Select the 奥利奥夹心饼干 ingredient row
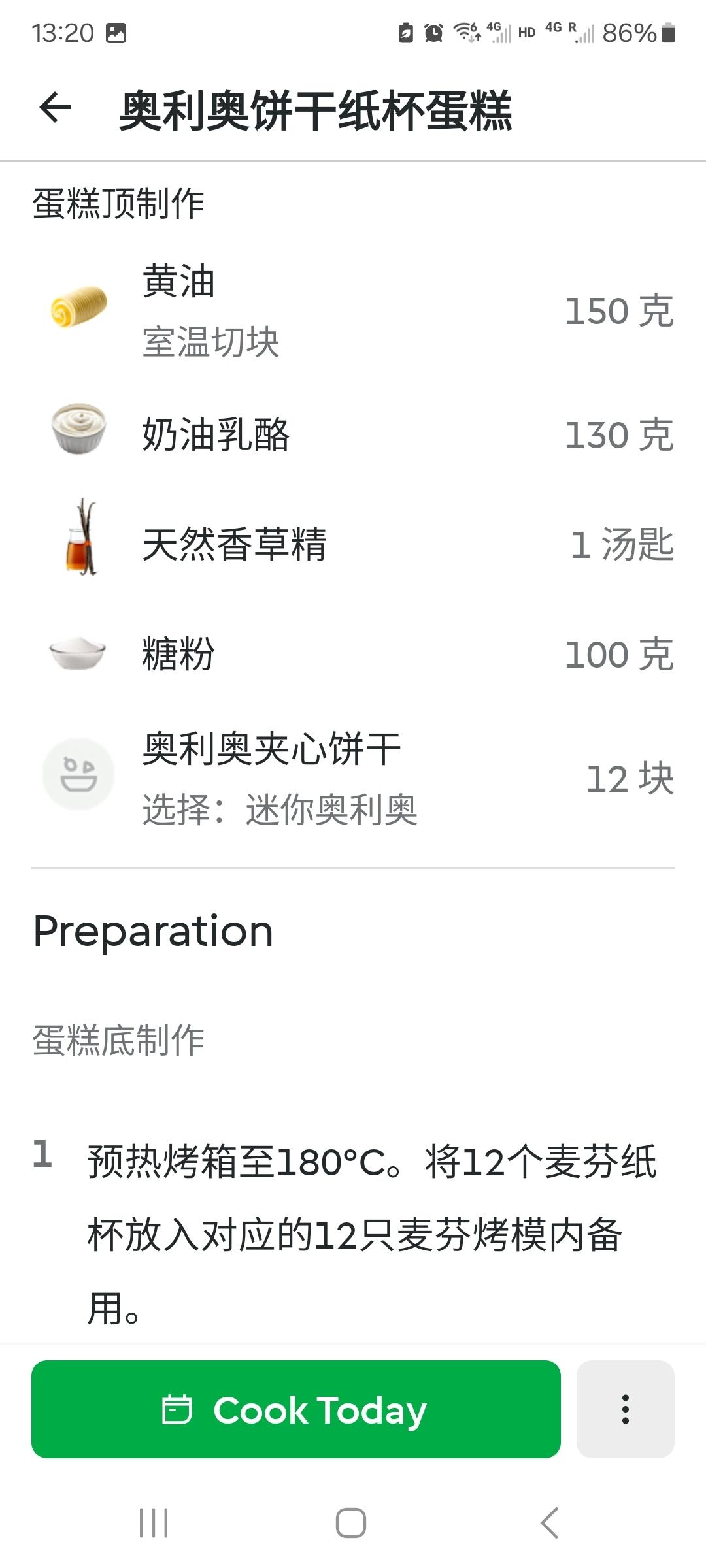The image size is (706, 1568). 353,777
